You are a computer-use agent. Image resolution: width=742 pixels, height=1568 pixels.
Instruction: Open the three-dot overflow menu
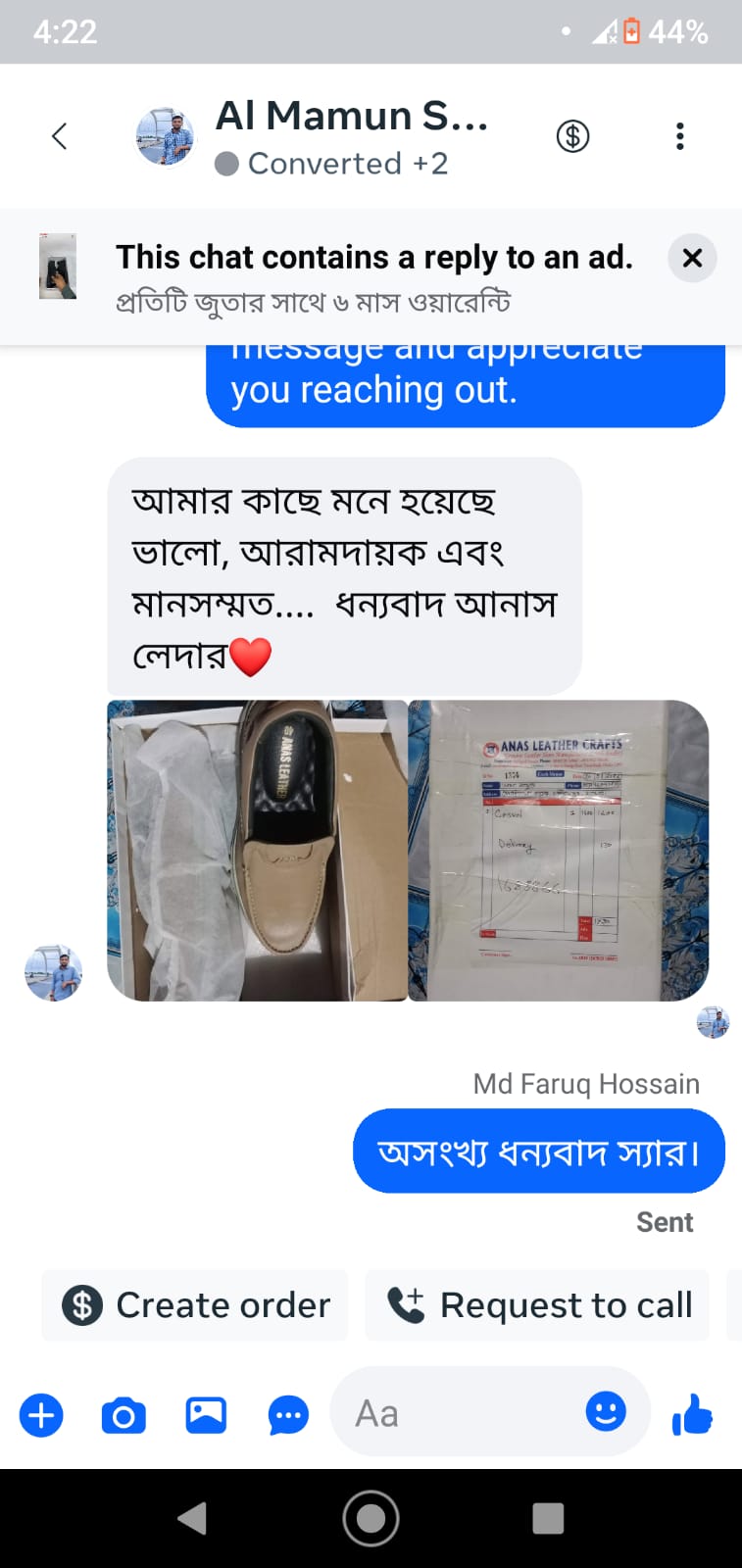tap(679, 136)
